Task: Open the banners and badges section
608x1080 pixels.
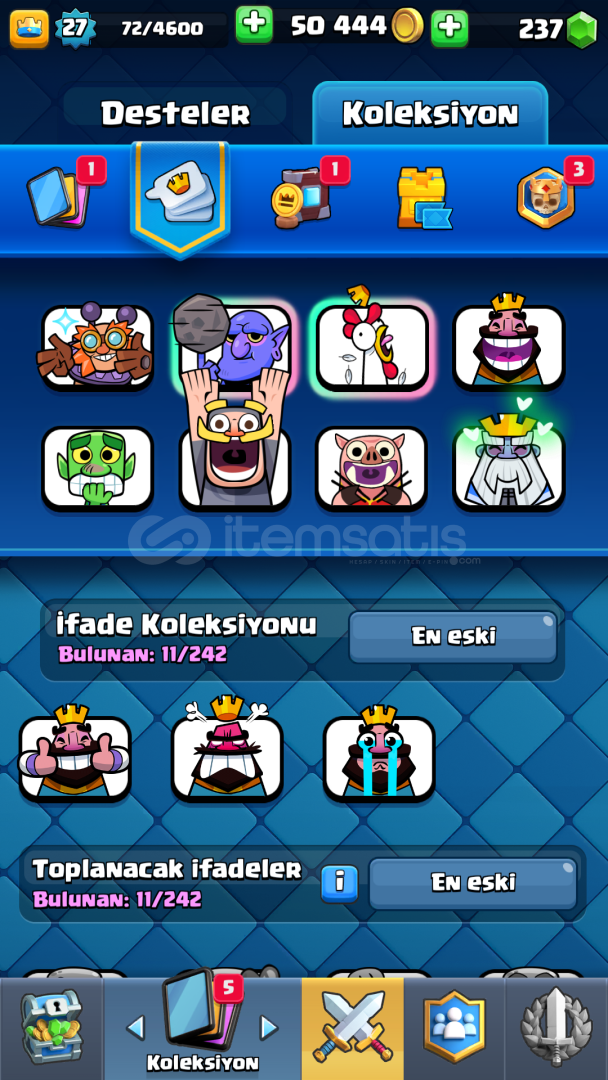Action: point(546,198)
